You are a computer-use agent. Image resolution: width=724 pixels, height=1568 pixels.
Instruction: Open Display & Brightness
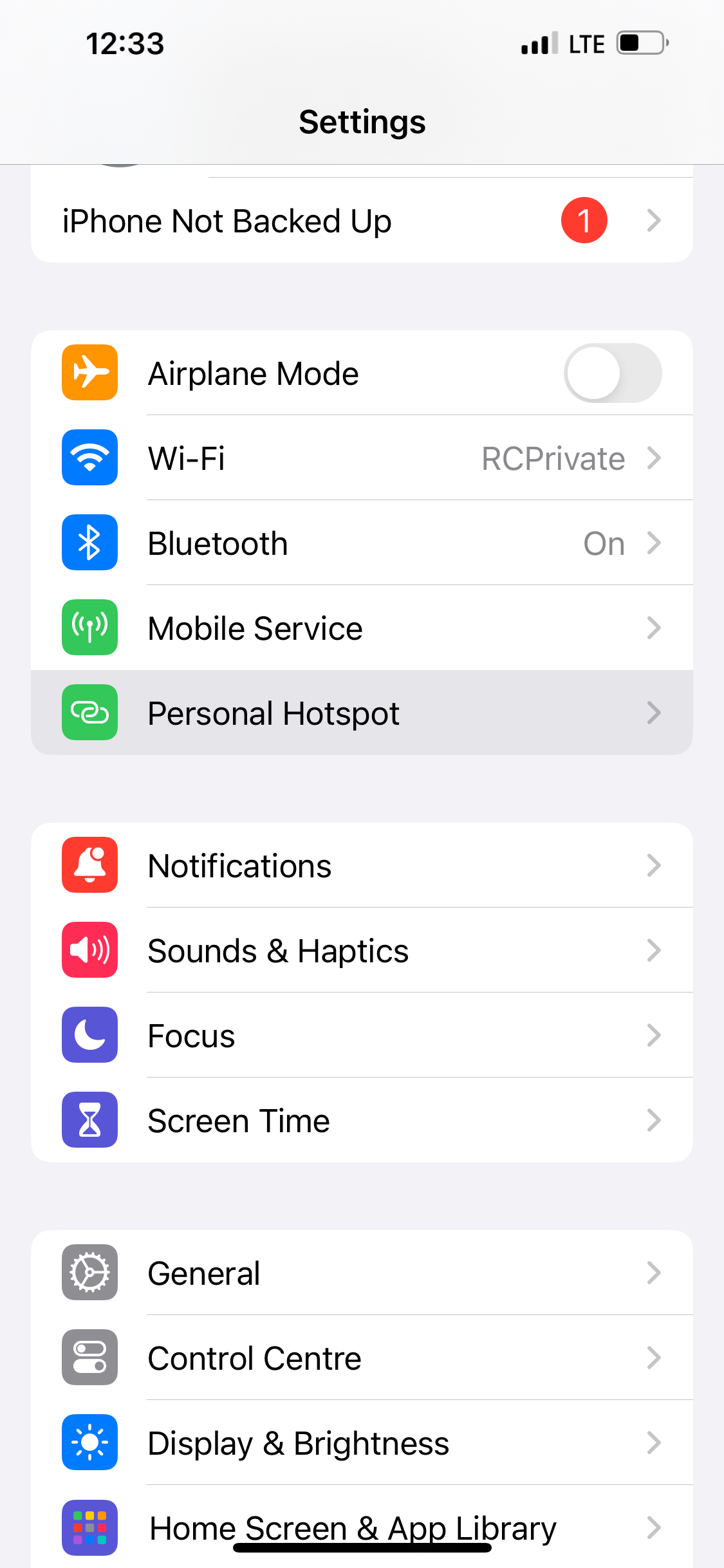pyautogui.click(x=360, y=1443)
